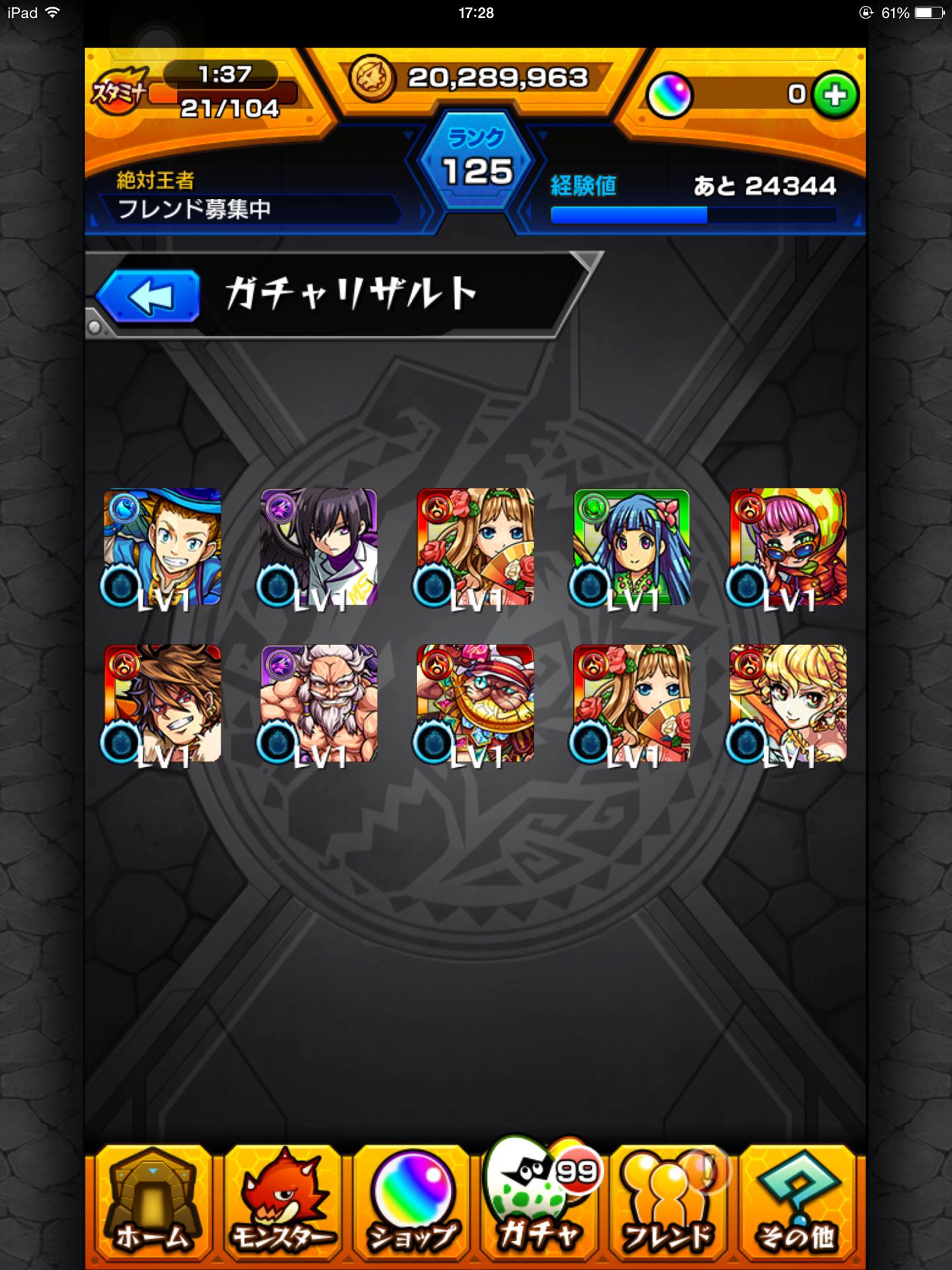Select the pink-haired sunglasses girl monster
Viewport: 952px width, 1270px height.
pos(788,547)
